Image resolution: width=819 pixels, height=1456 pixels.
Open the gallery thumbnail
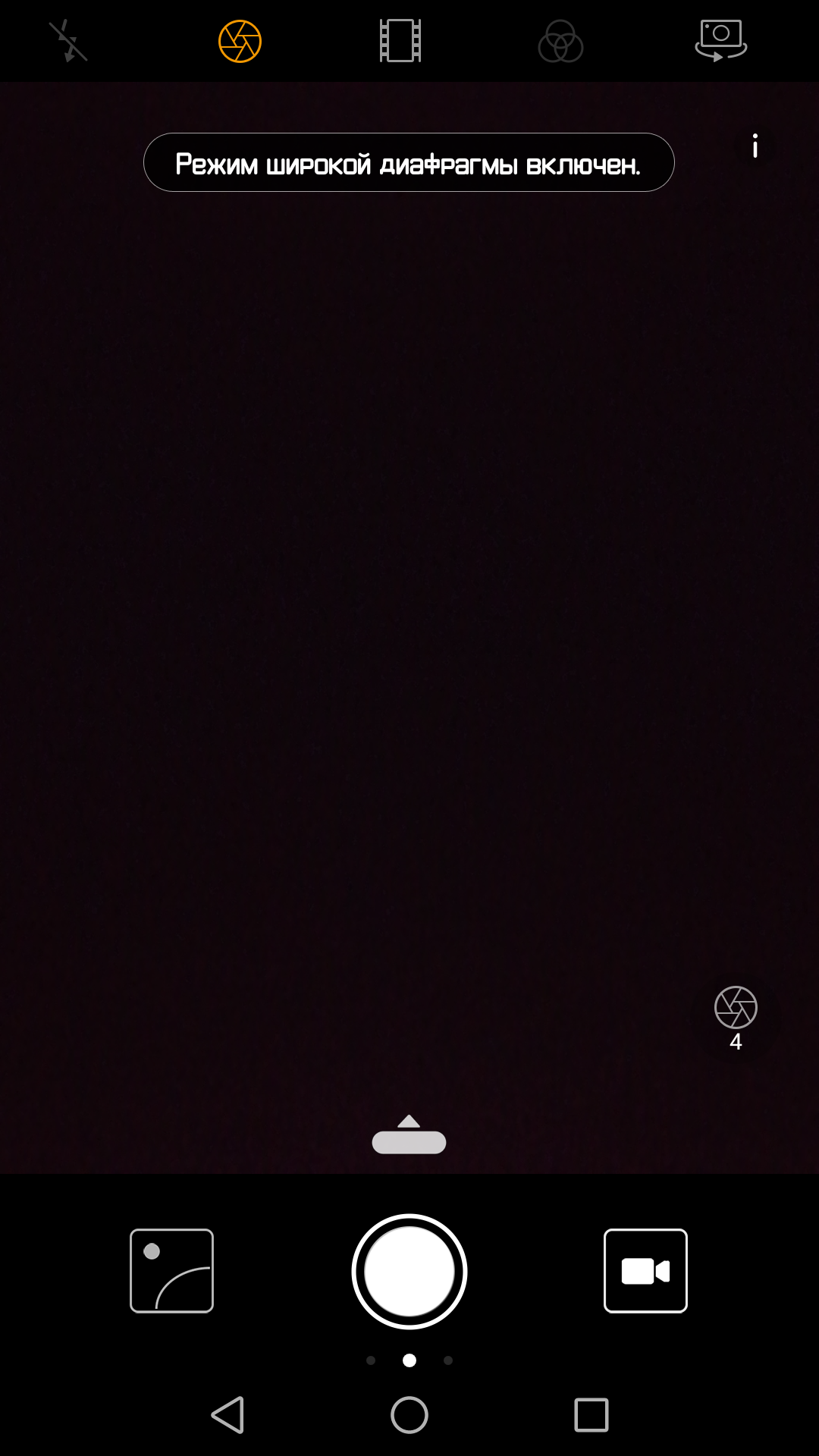pyautogui.click(x=171, y=1271)
